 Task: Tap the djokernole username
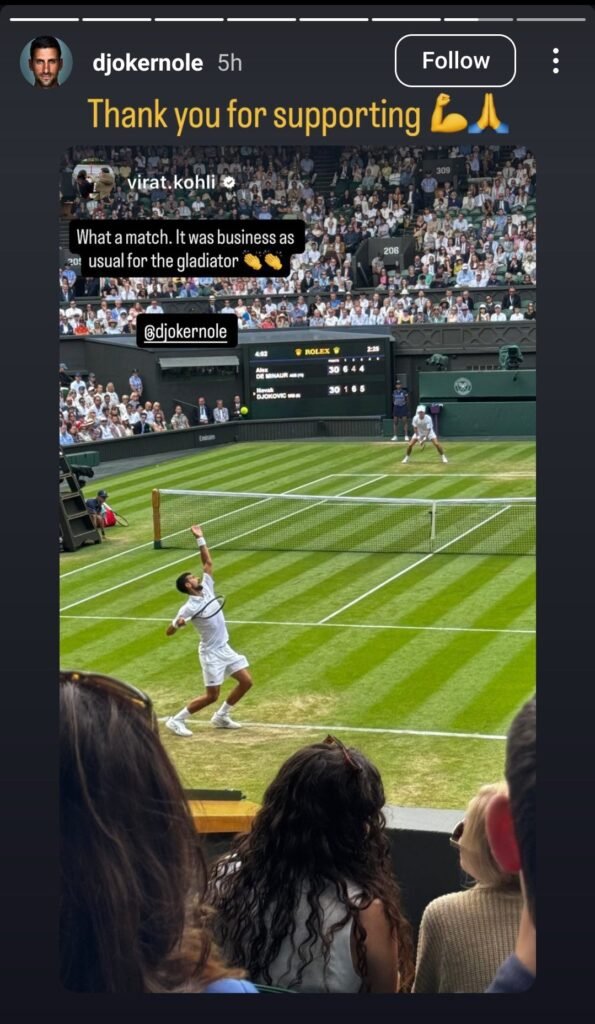point(148,63)
